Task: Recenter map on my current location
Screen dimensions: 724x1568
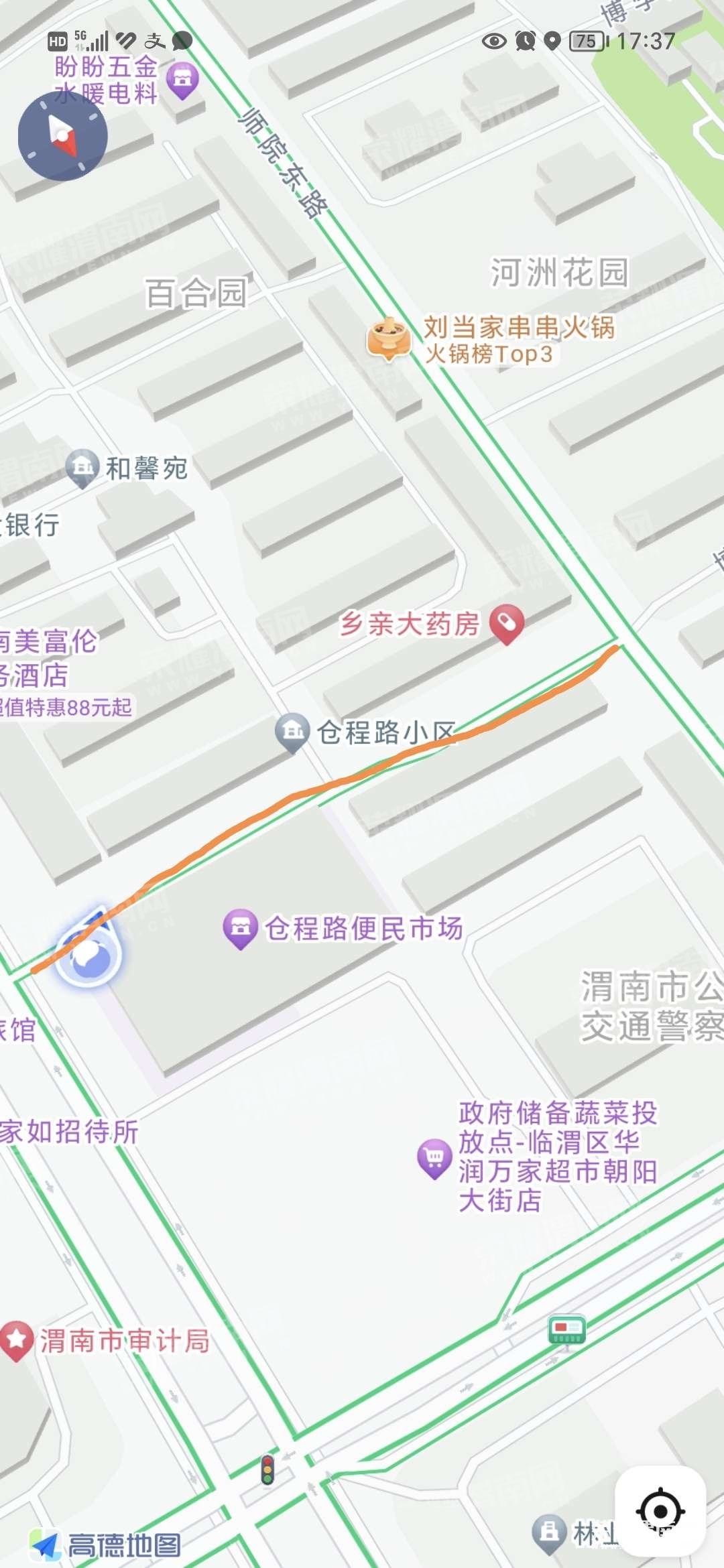Action: click(x=660, y=1511)
